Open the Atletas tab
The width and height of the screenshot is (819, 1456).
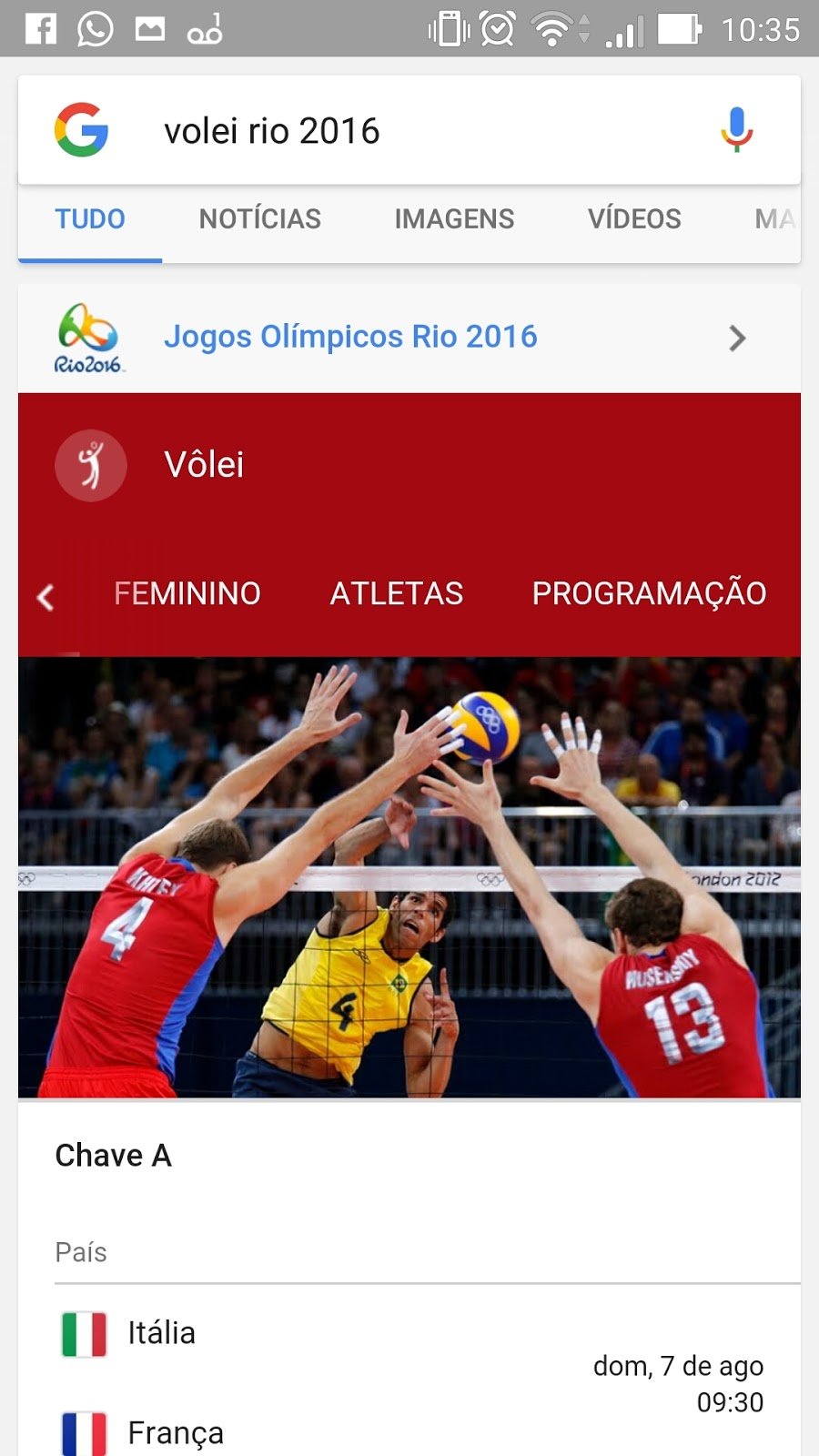point(397,593)
